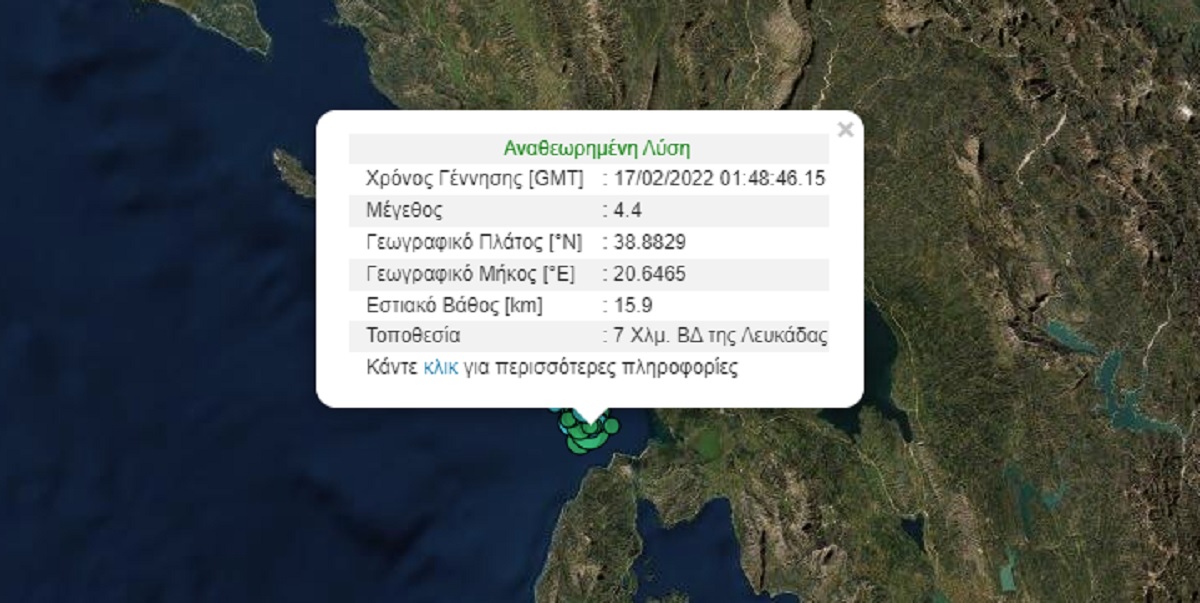
Task: Open the κλικ link for more information
Action: pos(441,367)
